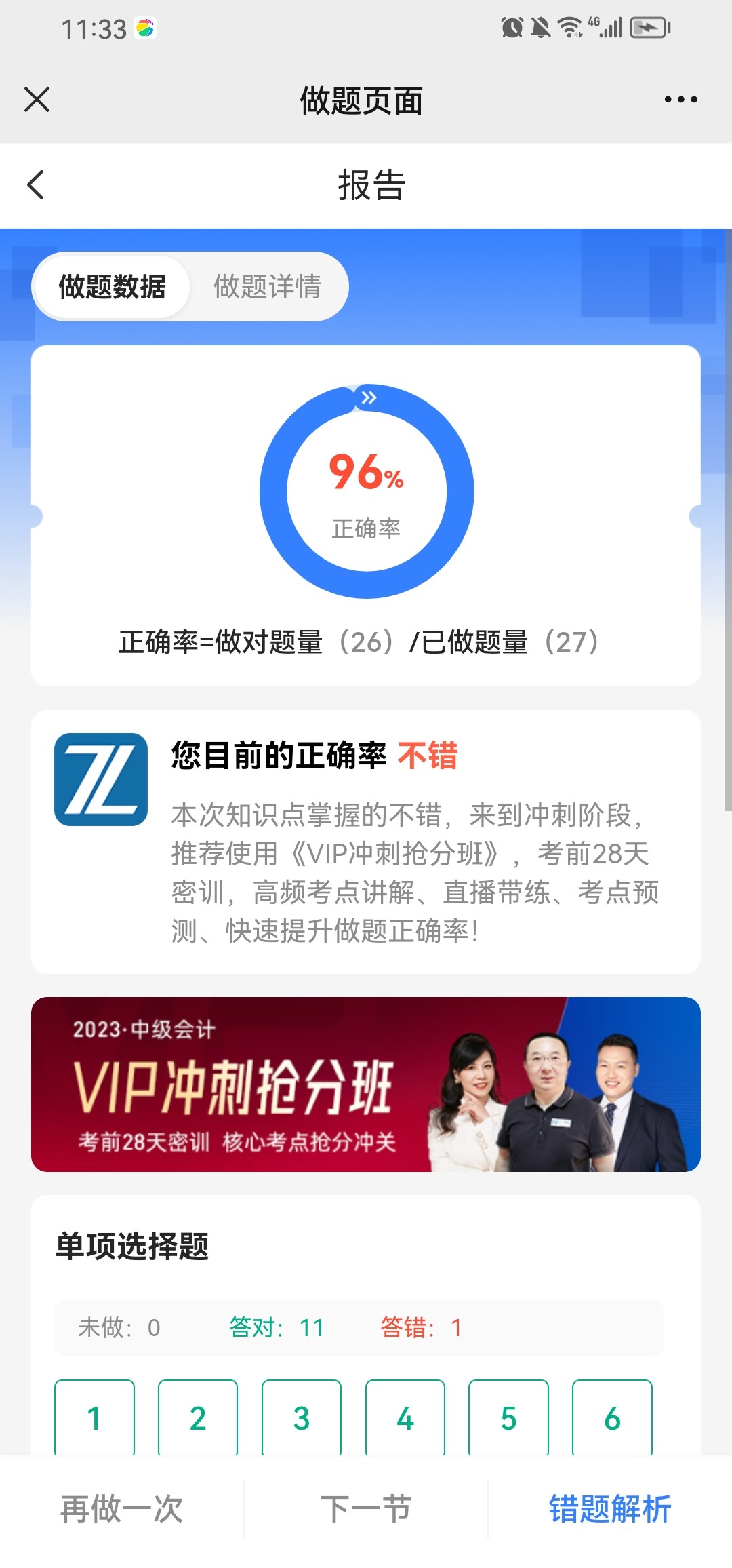View 错题解析 for wrong answers
The image size is (732, 1568).
pos(610,1508)
